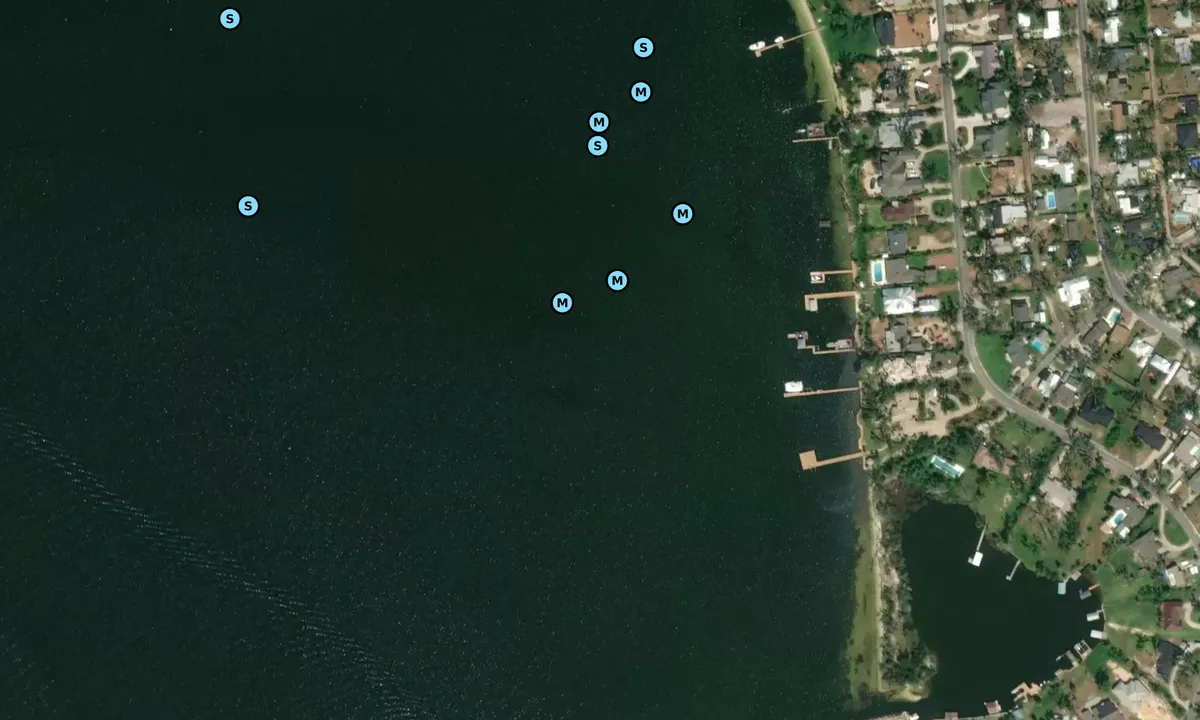1200x720 pixels.
Task: Select the isolated S marker in open water
Action: 248,206
